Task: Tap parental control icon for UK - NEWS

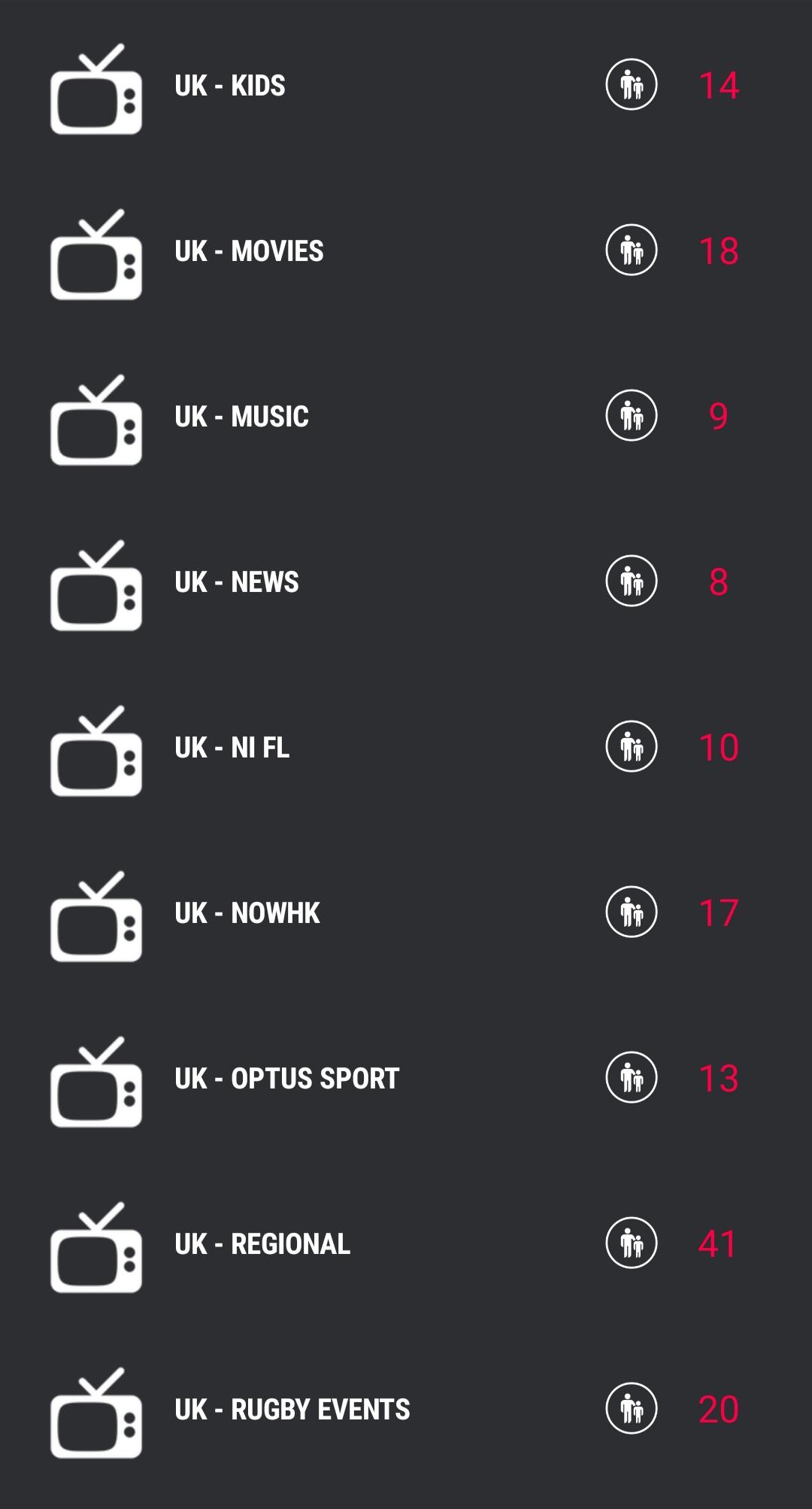Action: pos(632,581)
